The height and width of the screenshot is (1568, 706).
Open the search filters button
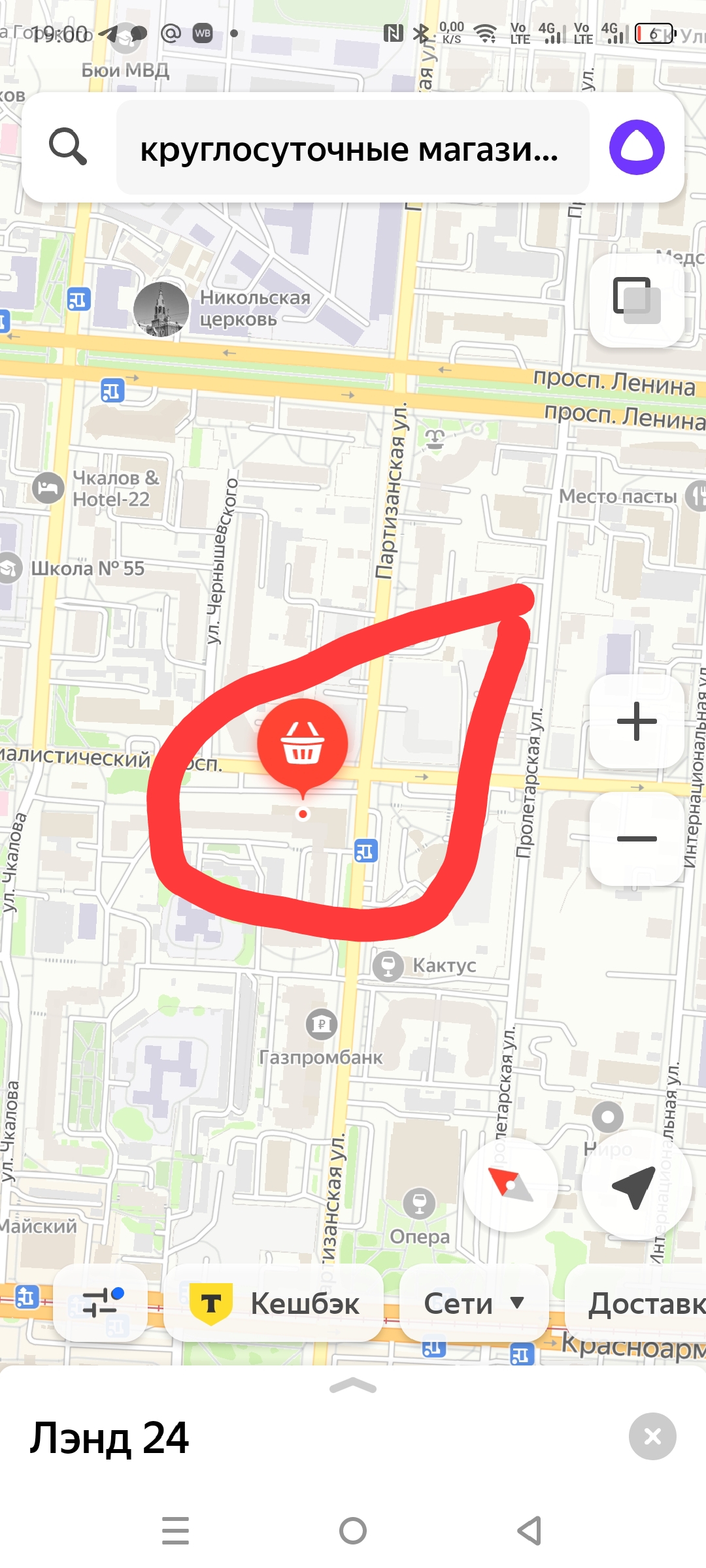pyautogui.click(x=100, y=1303)
